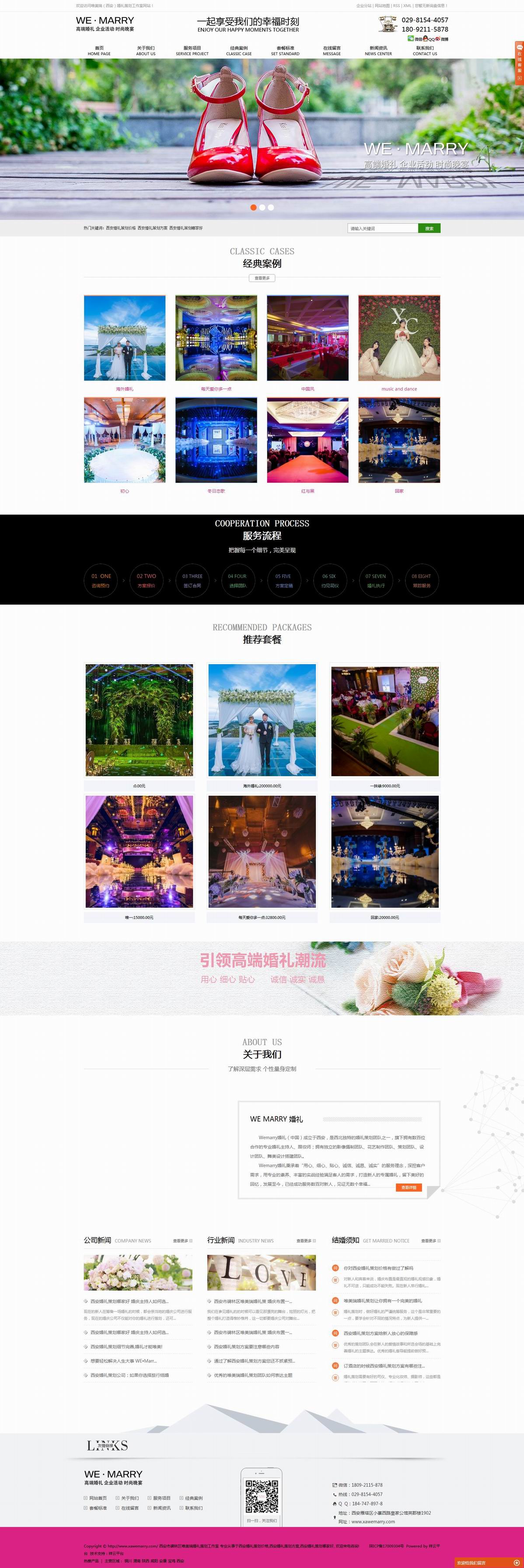
Task: Open the 红与黑 case photo
Action: (307, 440)
